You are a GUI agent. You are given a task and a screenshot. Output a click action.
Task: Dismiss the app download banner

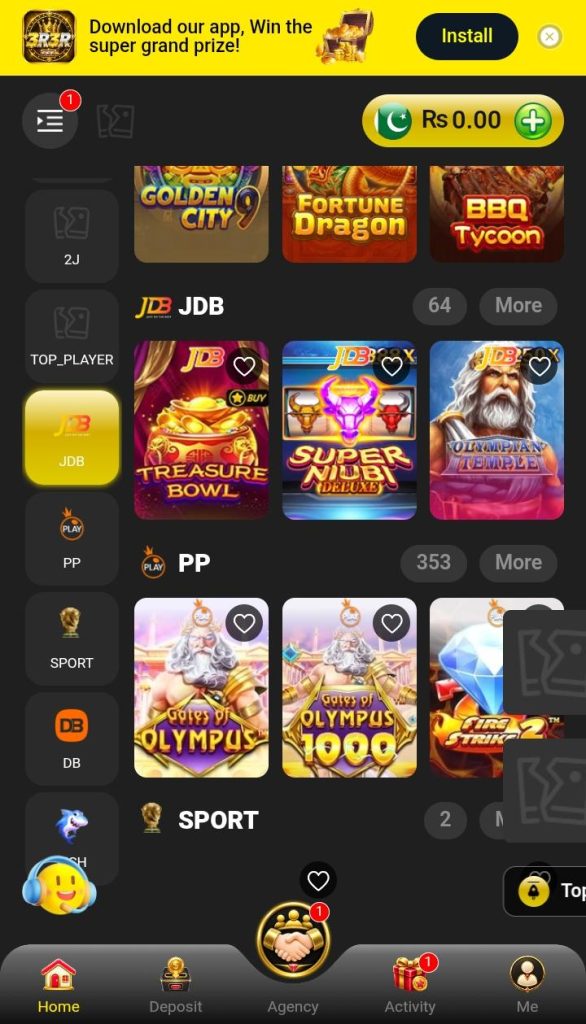click(549, 37)
